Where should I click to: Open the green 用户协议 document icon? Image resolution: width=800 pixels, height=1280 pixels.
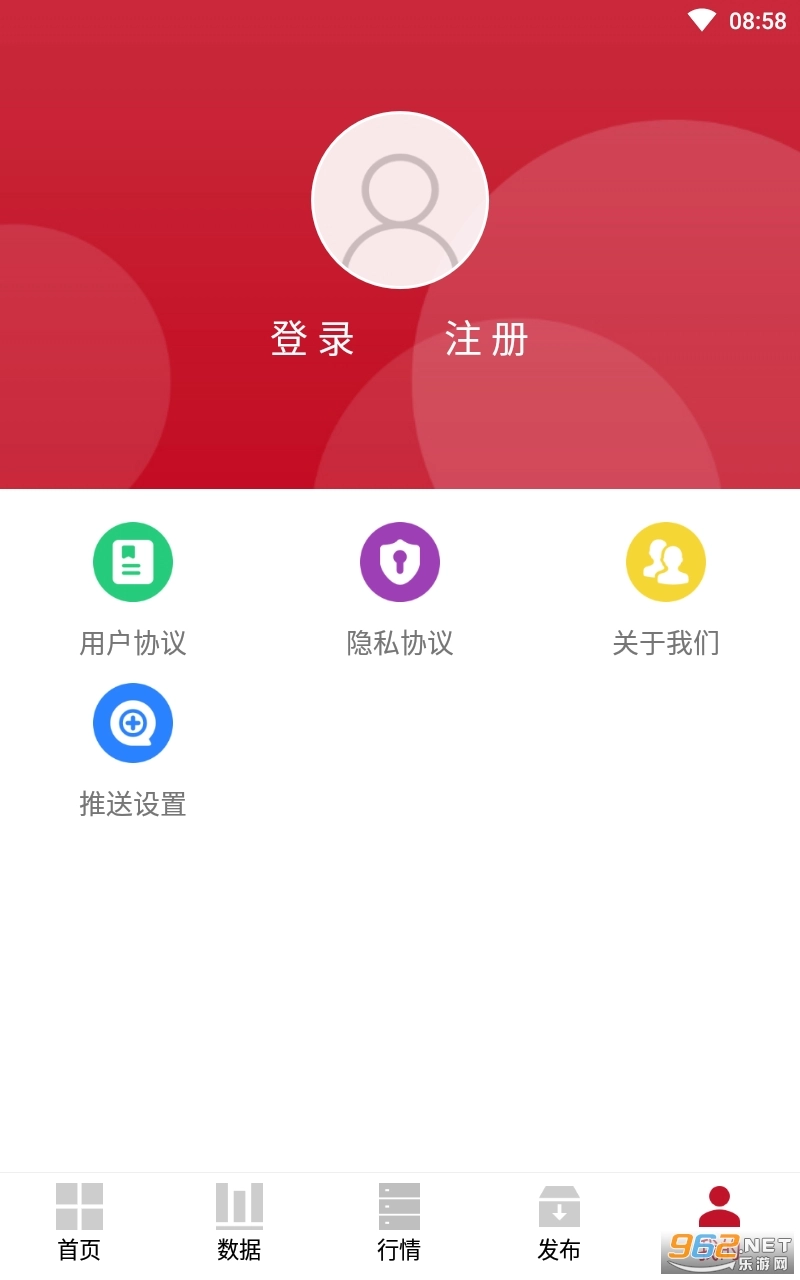pos(133,561)
